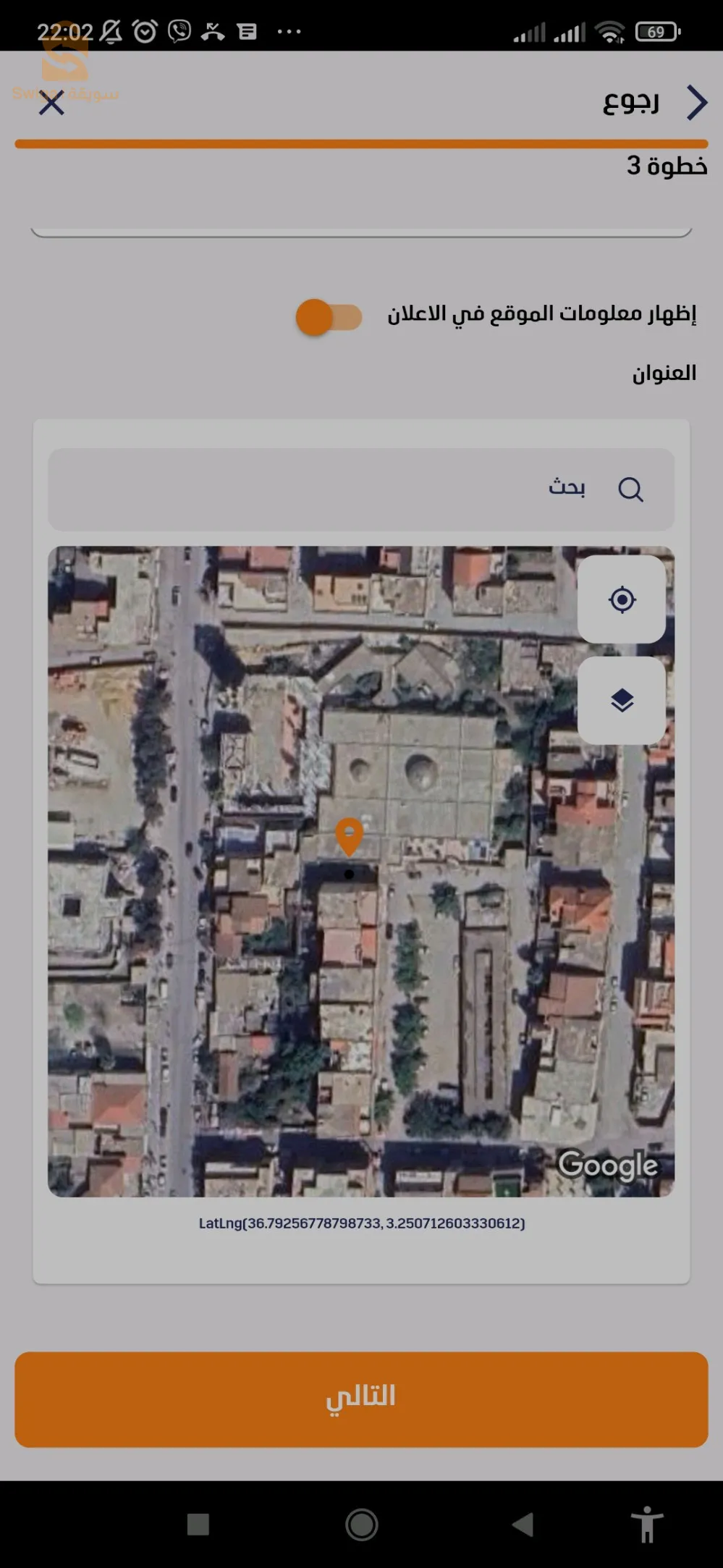Image resolution: width=723 pixels, height=1568 pixels.
Task: Change the map layer type
Action: tap(622, 701)
